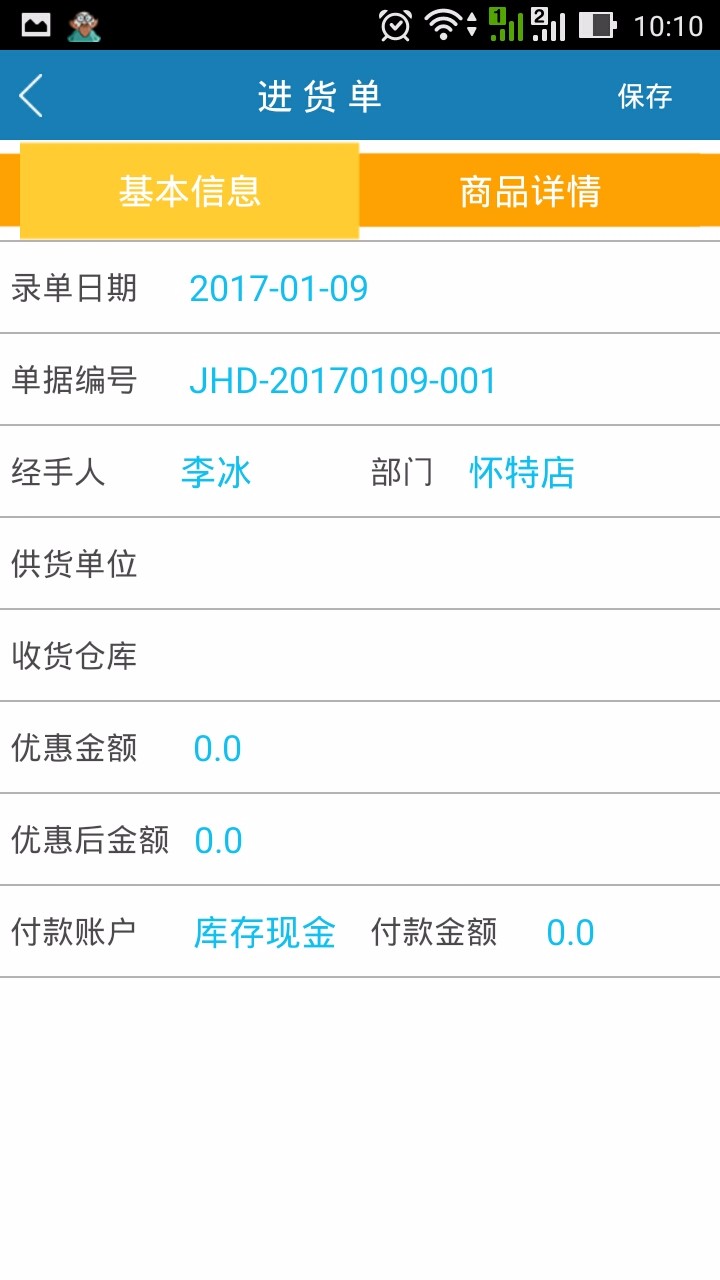The height and width of the screenshot is (1280, 720).
Task: Open the 供货单位 supplier picker
Action: (360, 564)
